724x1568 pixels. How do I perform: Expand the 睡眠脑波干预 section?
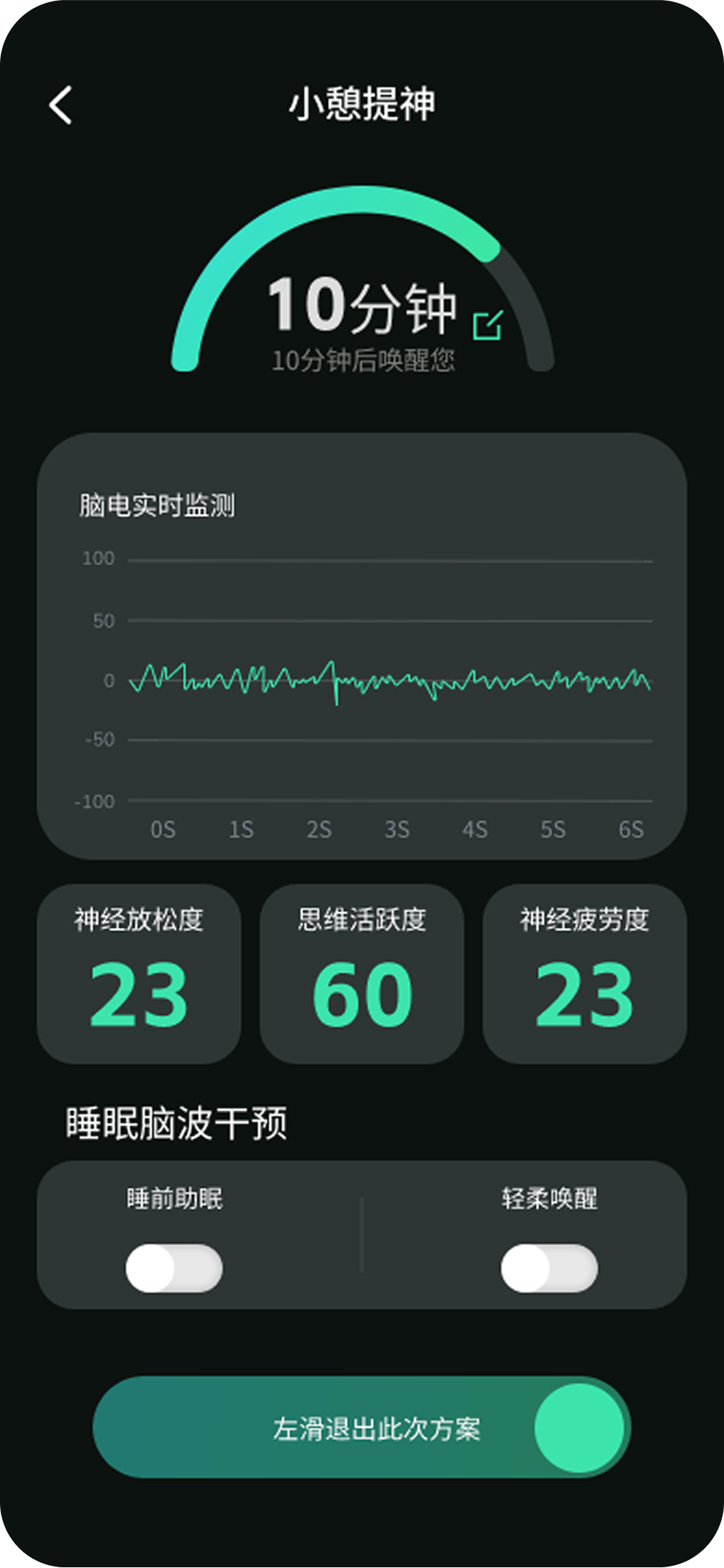coord(177,1120)
